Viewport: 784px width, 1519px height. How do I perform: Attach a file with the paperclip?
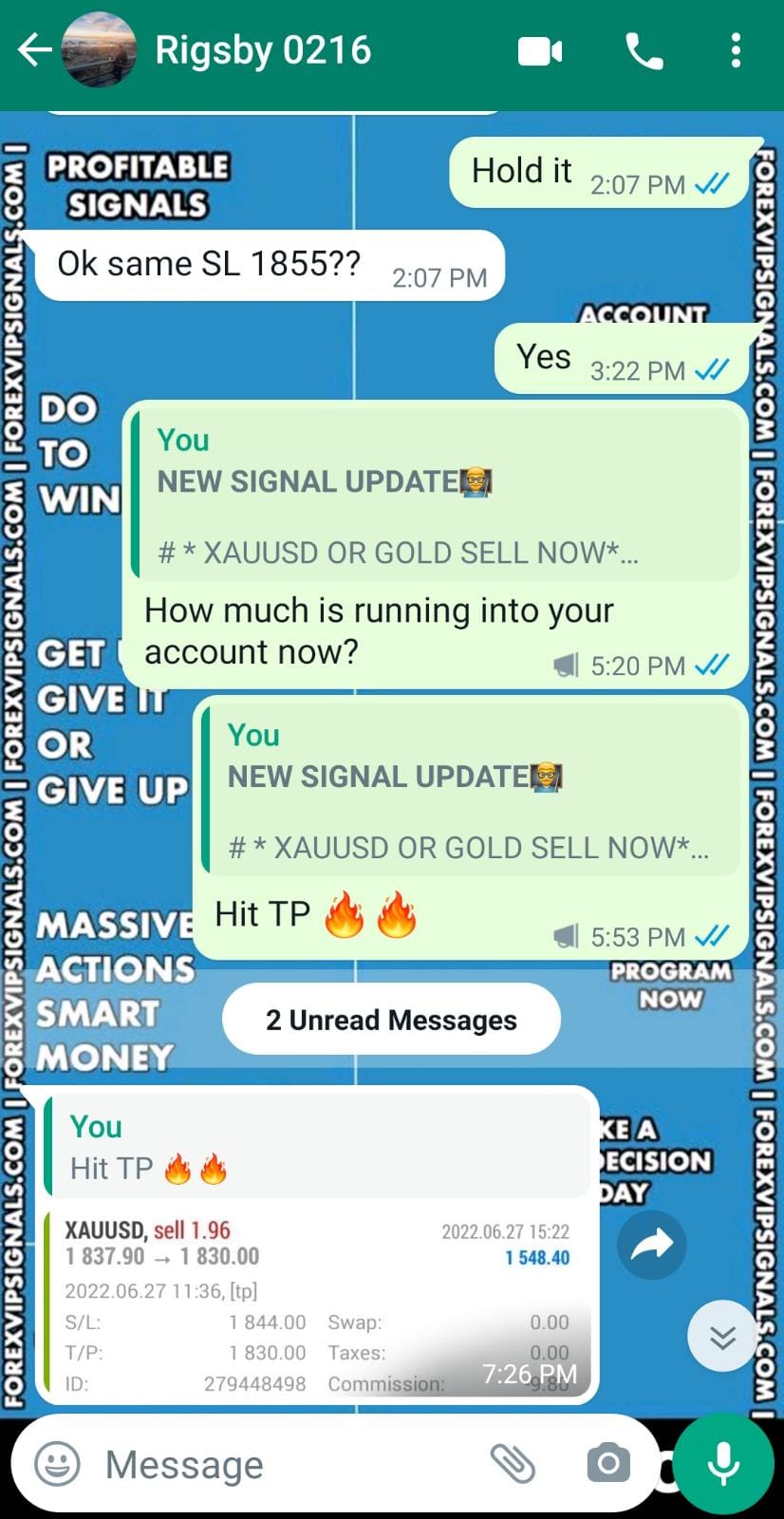(513, 1464)
